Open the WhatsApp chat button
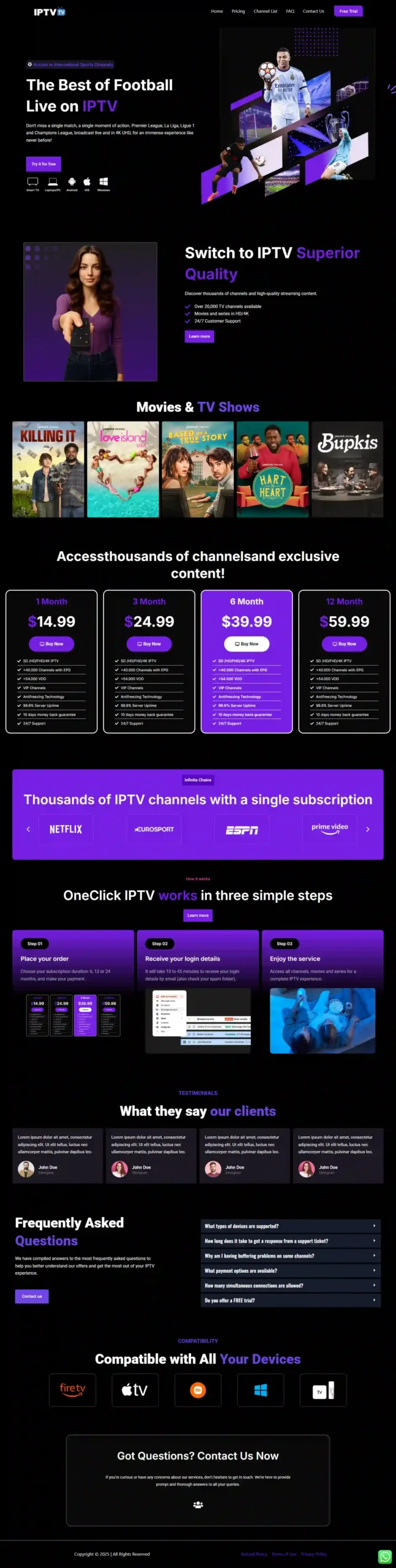 pos(385,1556)
